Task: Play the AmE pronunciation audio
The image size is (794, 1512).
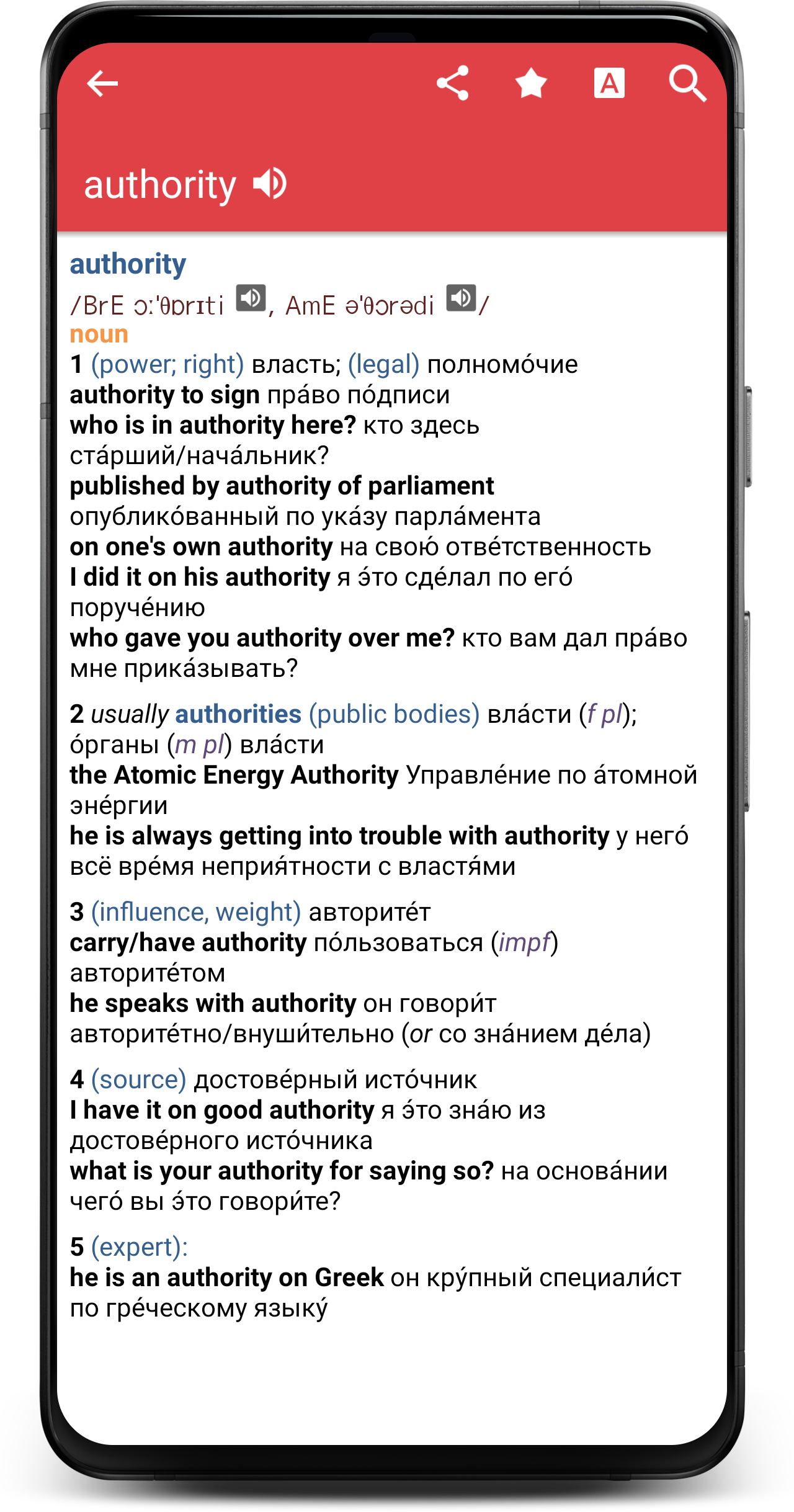Action: coord(462,298)
